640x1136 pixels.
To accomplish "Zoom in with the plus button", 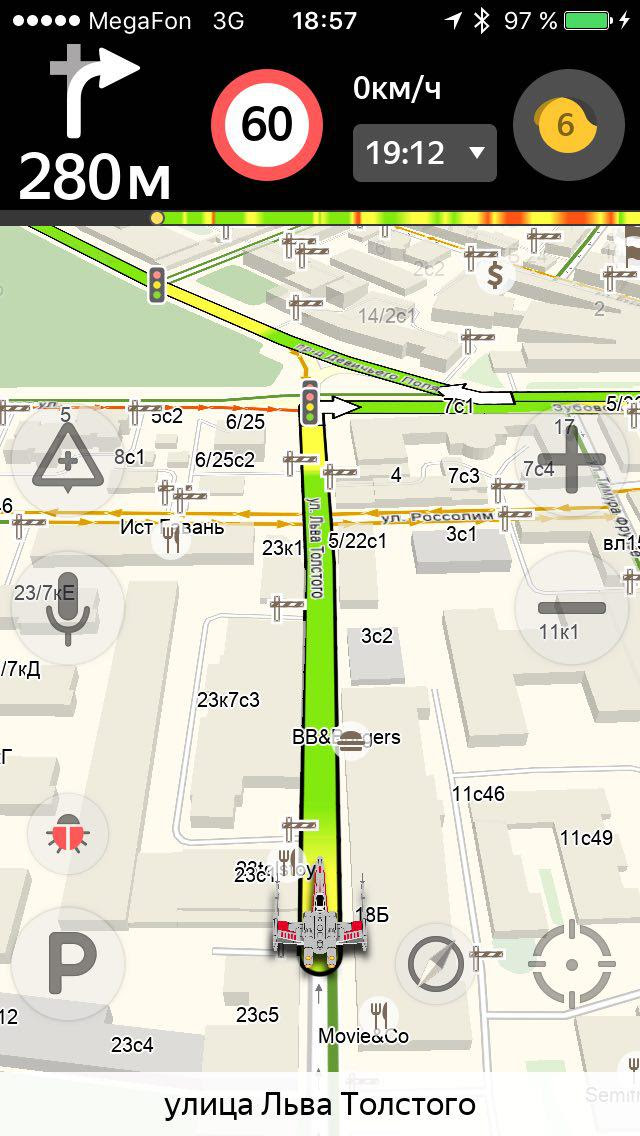I will click(572, 465).
